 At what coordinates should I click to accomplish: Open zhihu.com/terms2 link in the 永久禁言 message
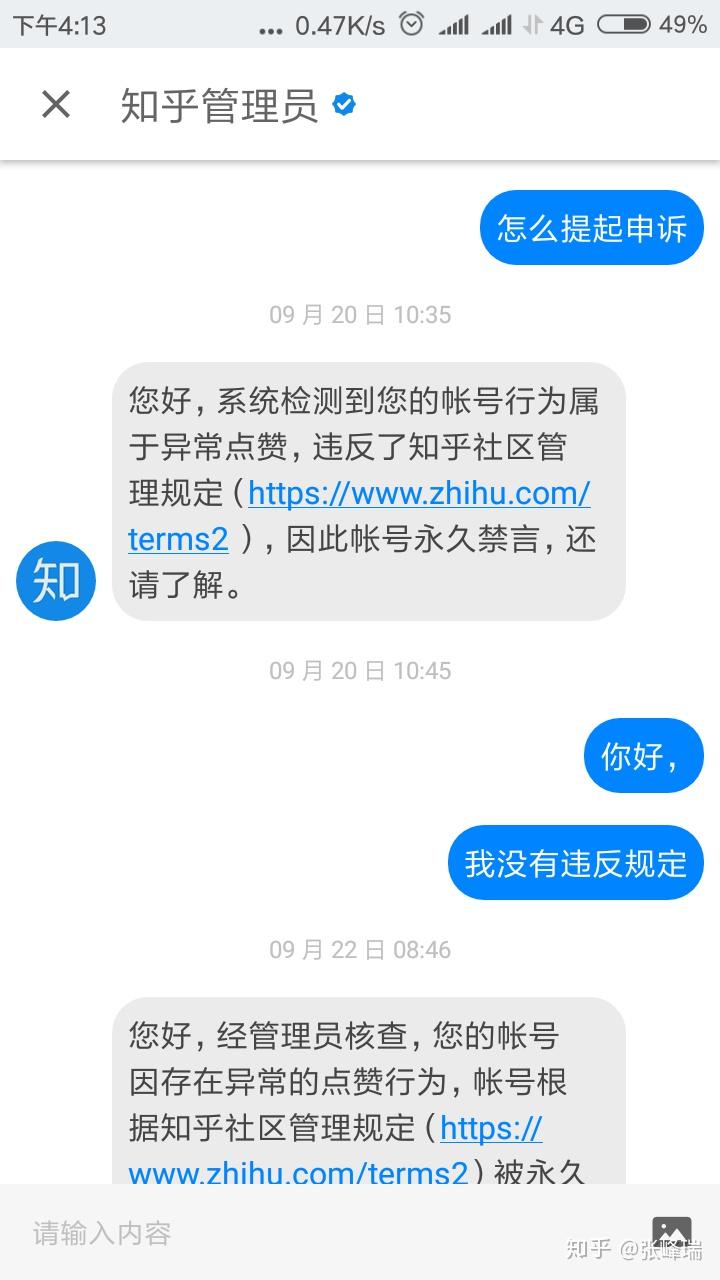[x=418, y=494]
